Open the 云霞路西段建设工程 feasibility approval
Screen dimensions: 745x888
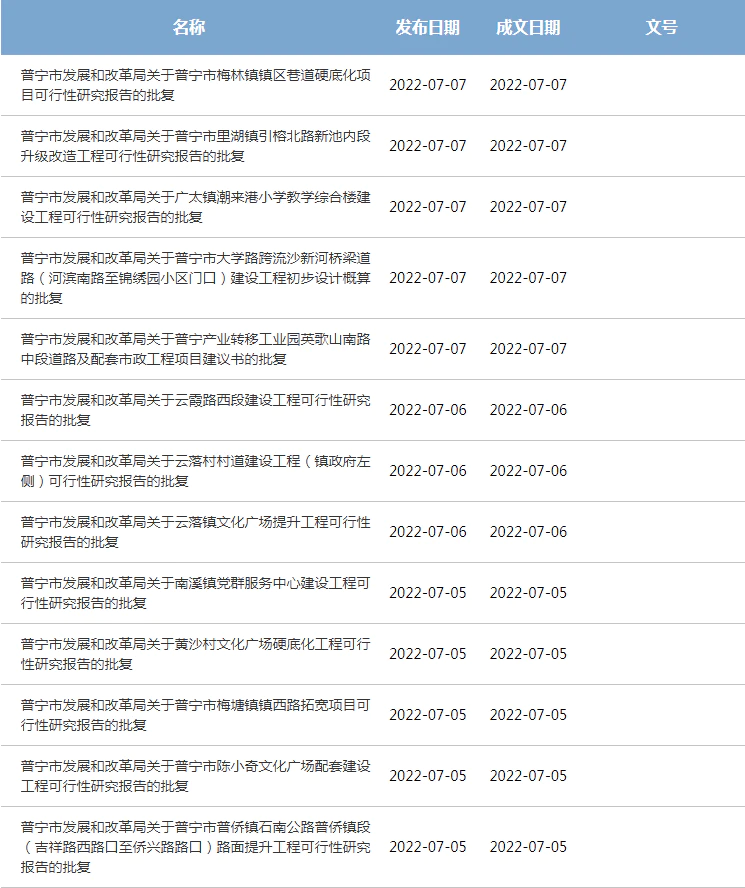pyautogui.click(x=196, y=410)
